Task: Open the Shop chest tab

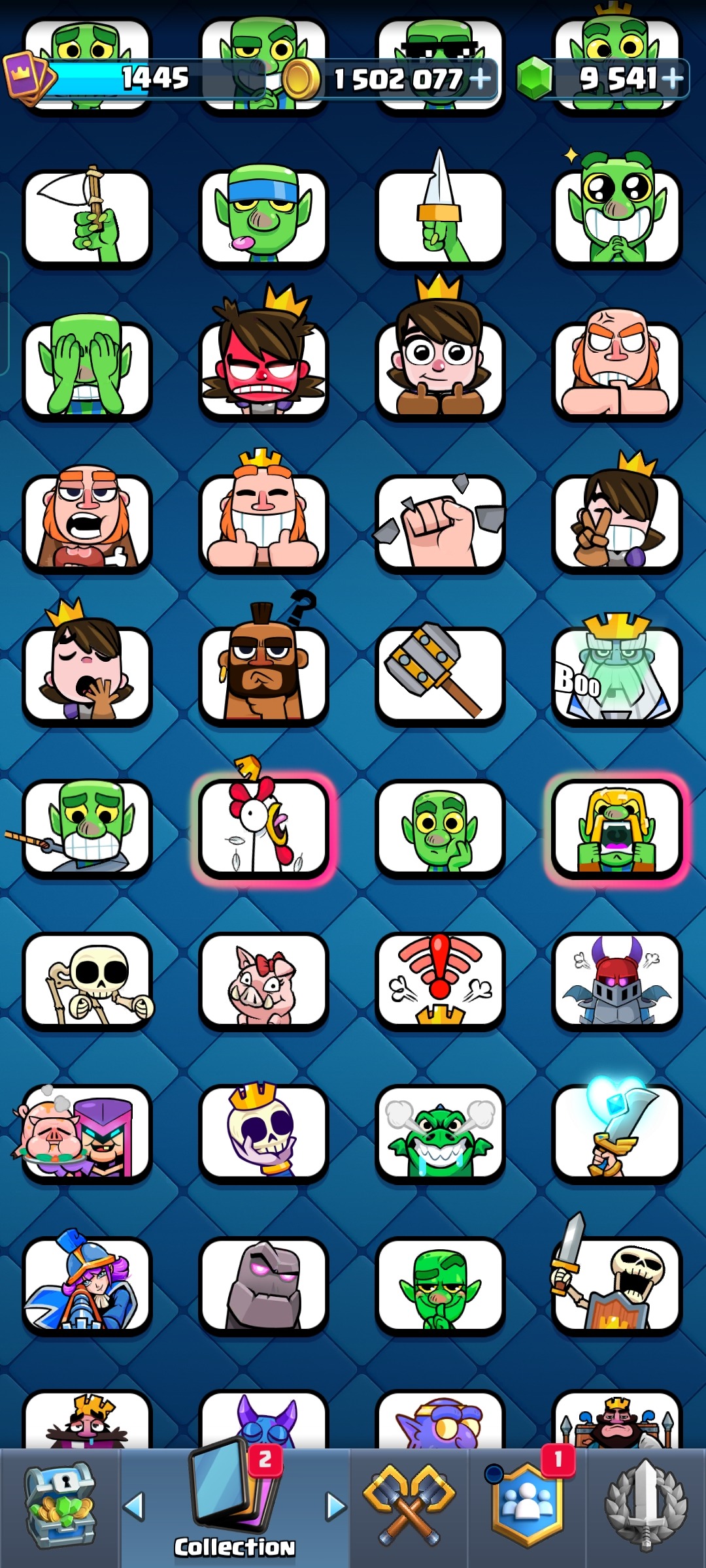Action: pos(59,1508)
